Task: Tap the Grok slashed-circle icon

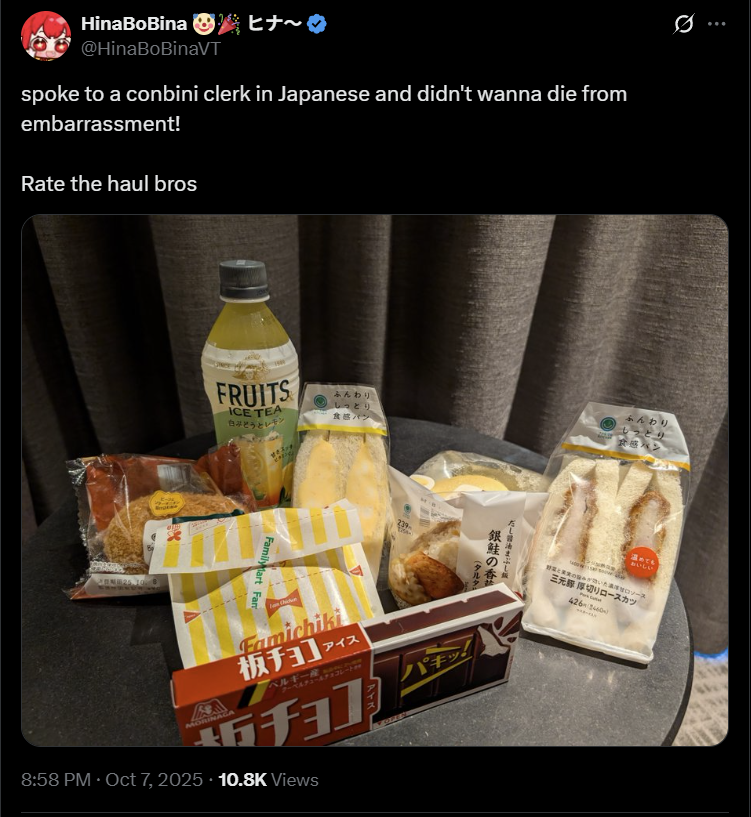Action: (683, 24)
